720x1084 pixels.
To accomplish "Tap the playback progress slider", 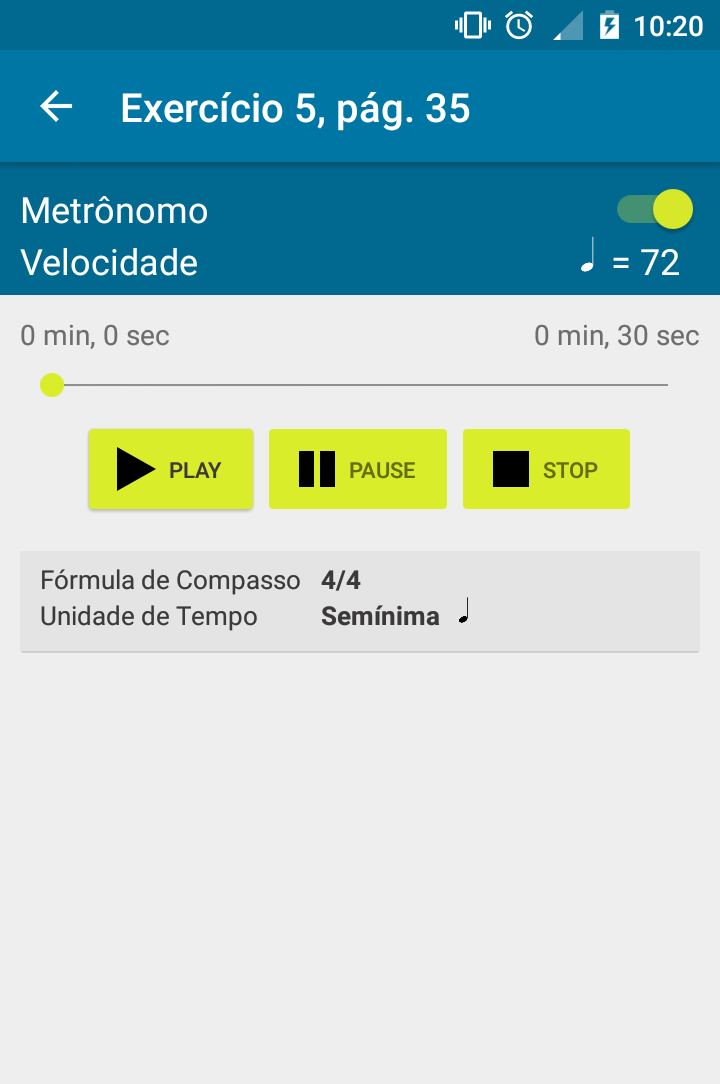I will (360, 385).
